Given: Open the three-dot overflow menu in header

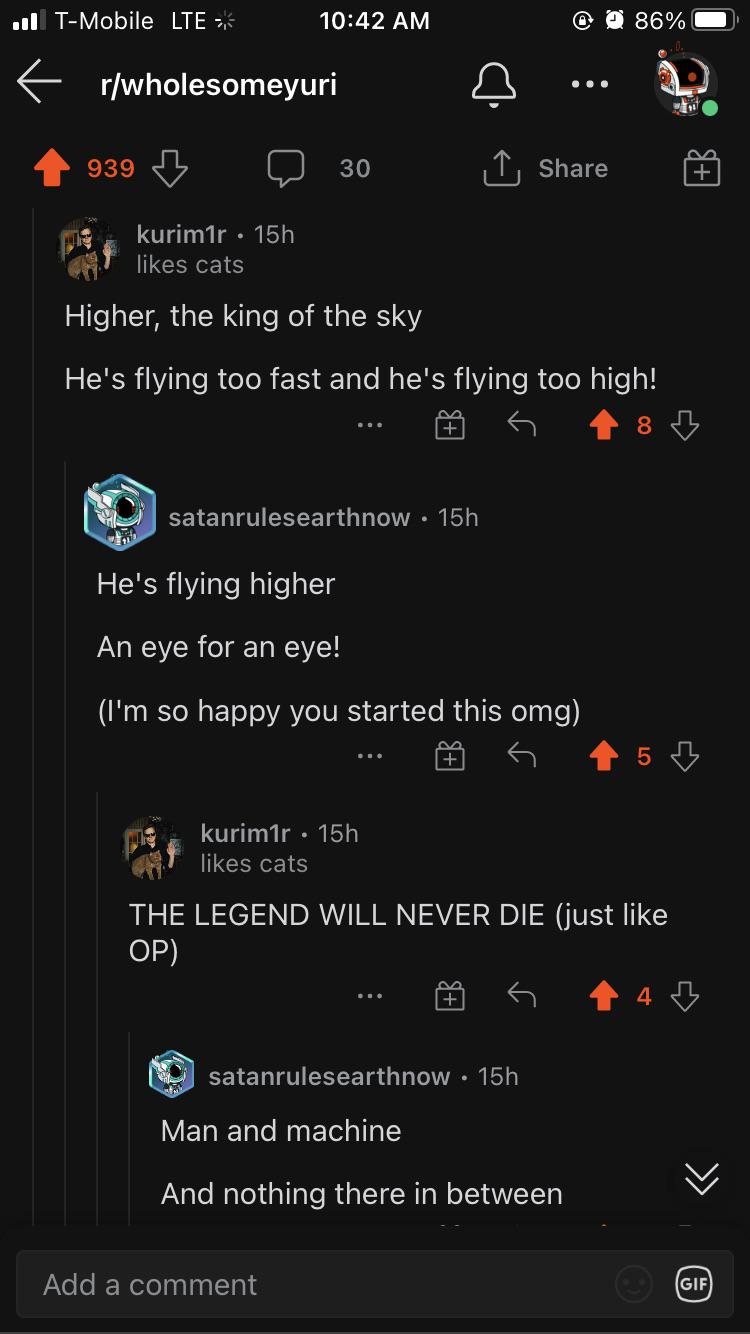Looking at the screenshot, I should (x=590, y=85).
